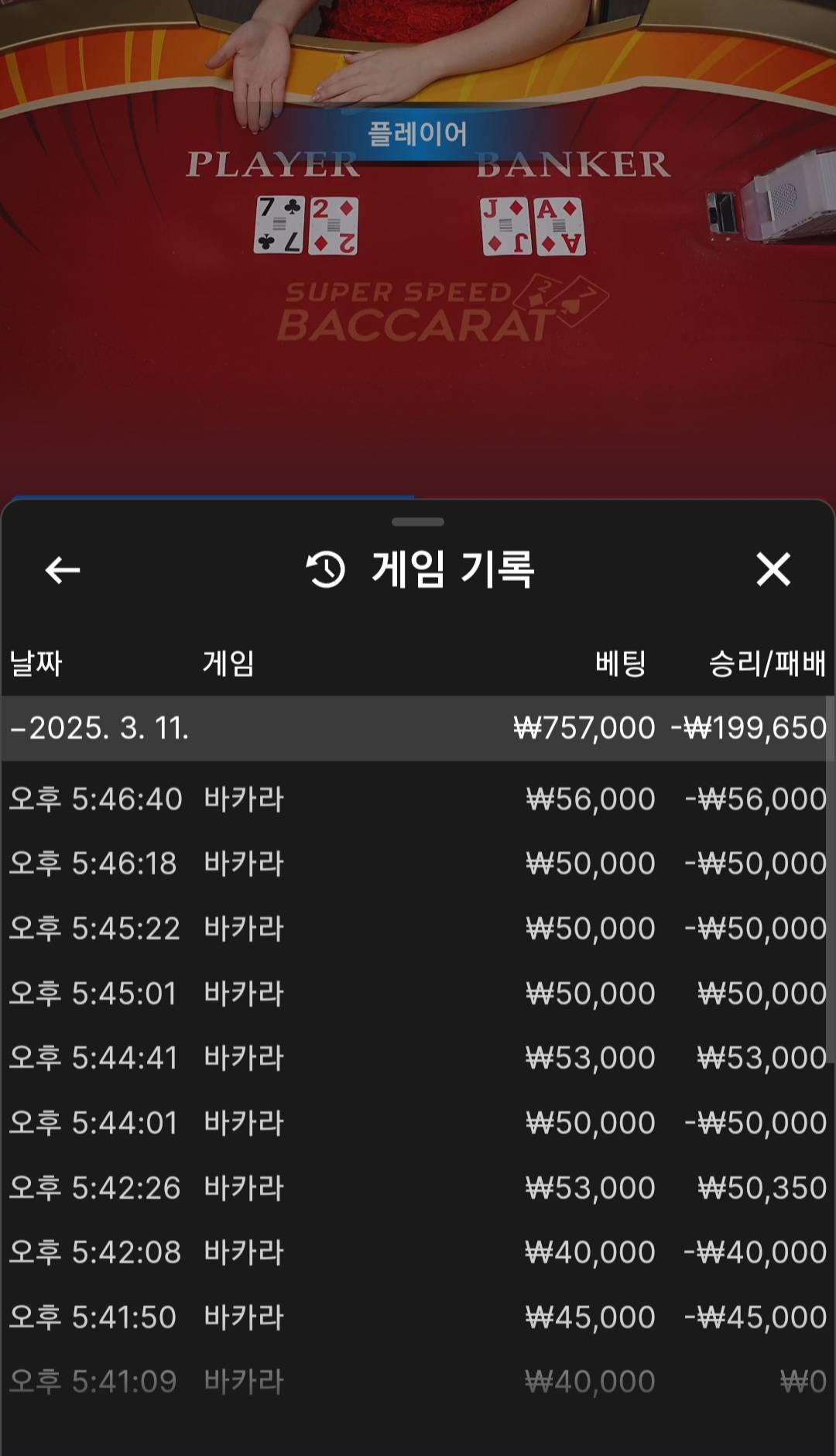Select the 오후 5:45:01 바카라 record

[416, 994]
